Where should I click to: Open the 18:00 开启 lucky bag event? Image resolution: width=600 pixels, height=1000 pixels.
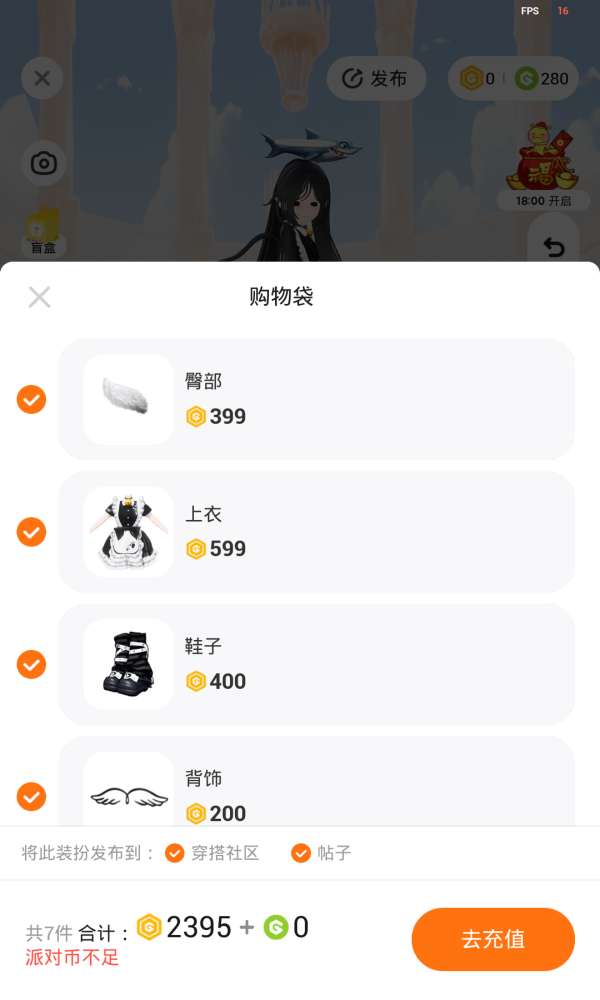click(x=543, y=166)
